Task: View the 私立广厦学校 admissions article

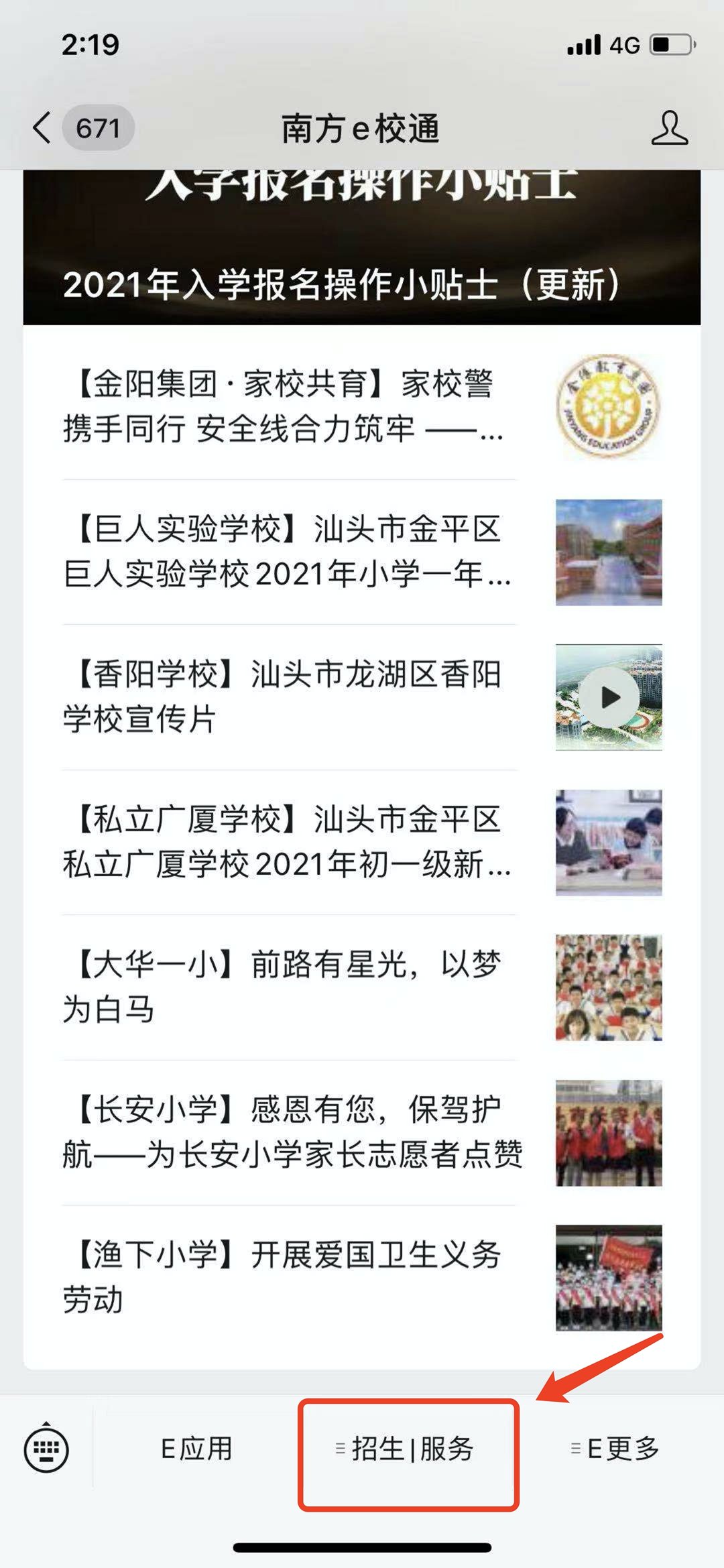Action: click(x=288, y=842)
